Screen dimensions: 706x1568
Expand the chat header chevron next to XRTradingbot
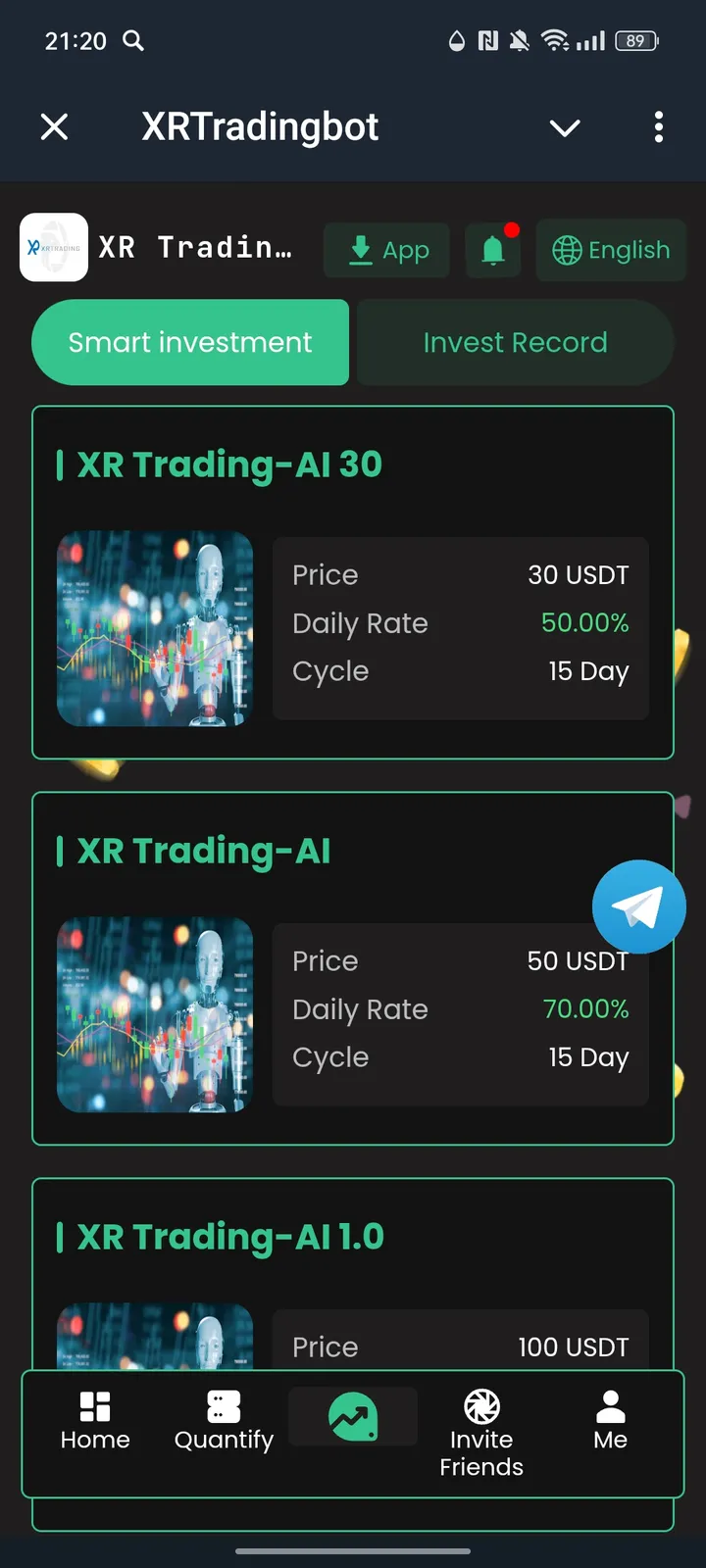coord(565,127)
